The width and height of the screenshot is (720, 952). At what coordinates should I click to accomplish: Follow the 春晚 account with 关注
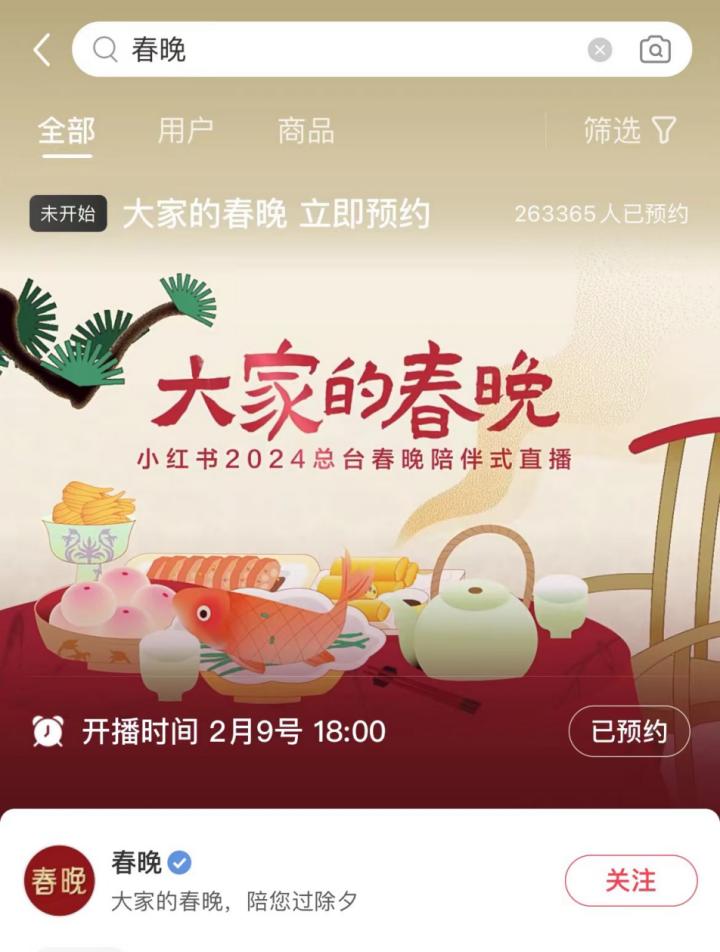630,881
